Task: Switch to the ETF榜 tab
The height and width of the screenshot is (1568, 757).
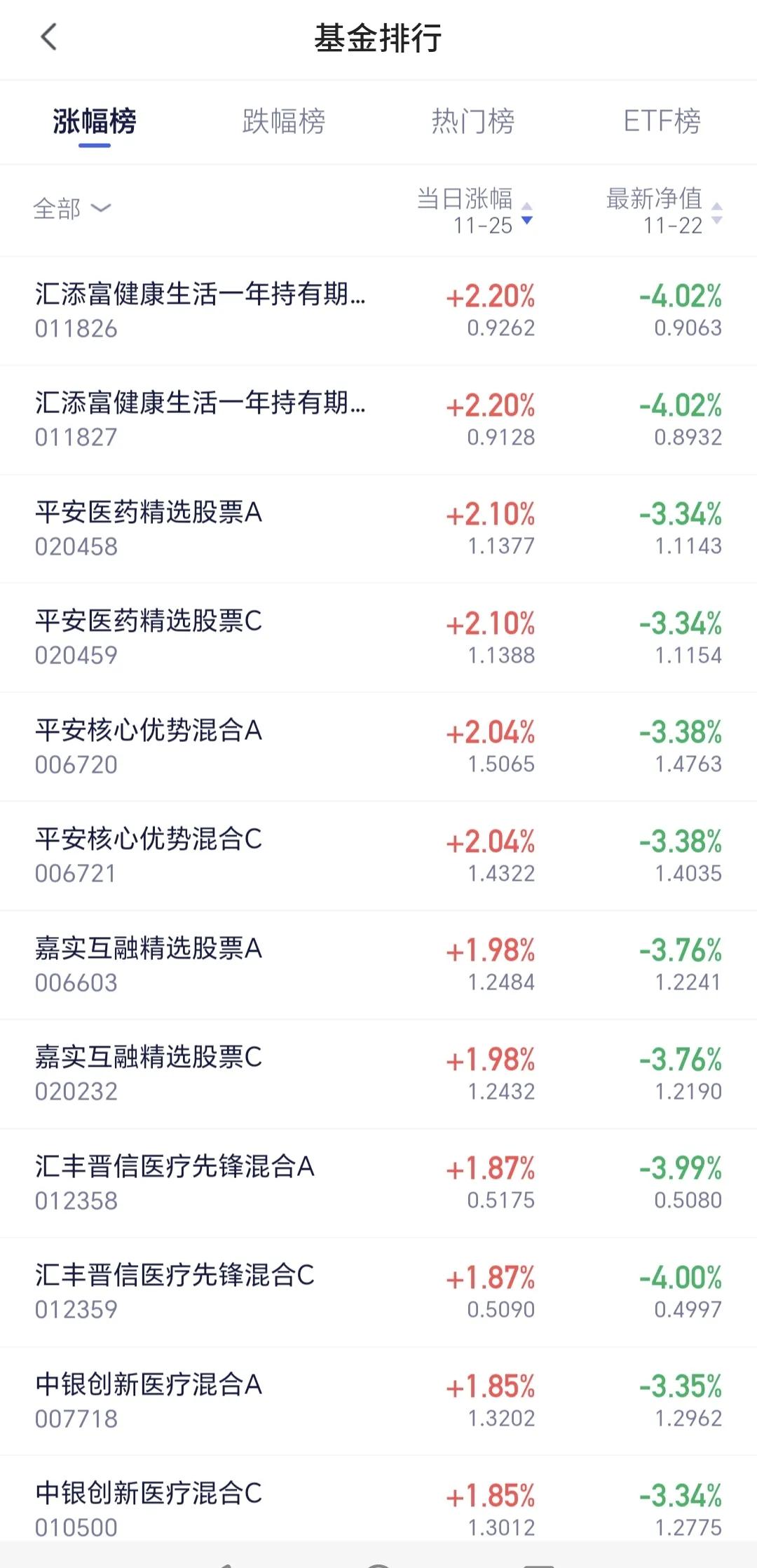Action: (x=662, y=121)
